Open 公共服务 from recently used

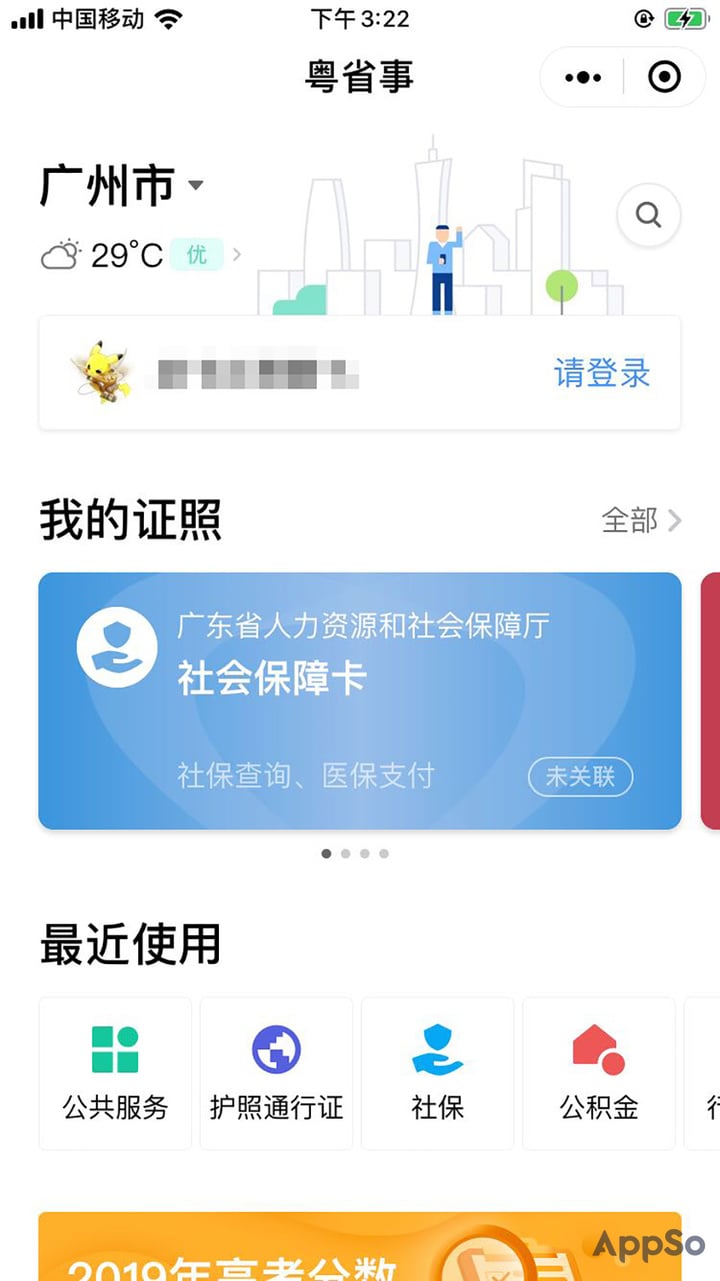point(115,1073)
